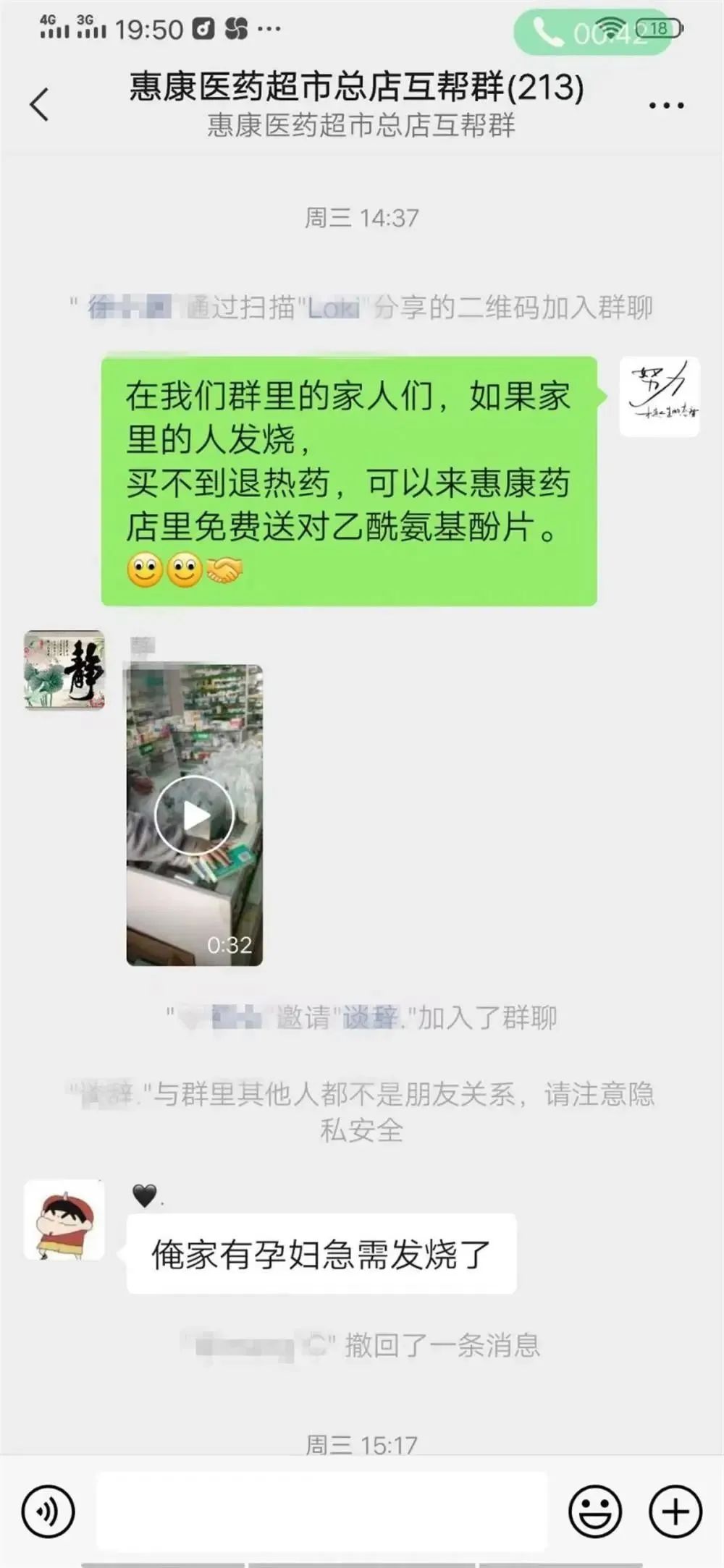
Task: Open the emoji picker
Action: (x=595, y=1512)
